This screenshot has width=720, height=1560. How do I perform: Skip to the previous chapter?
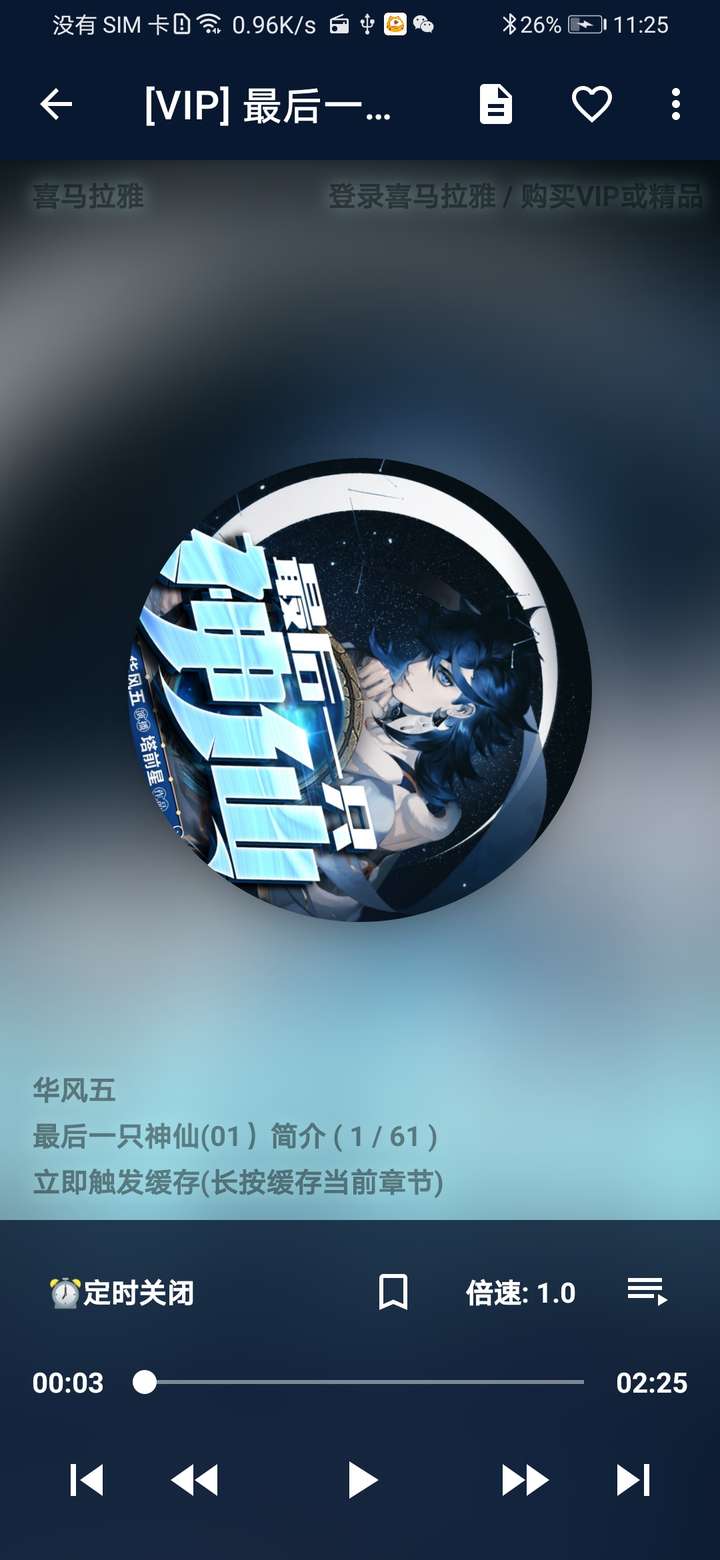(86, 1479)
